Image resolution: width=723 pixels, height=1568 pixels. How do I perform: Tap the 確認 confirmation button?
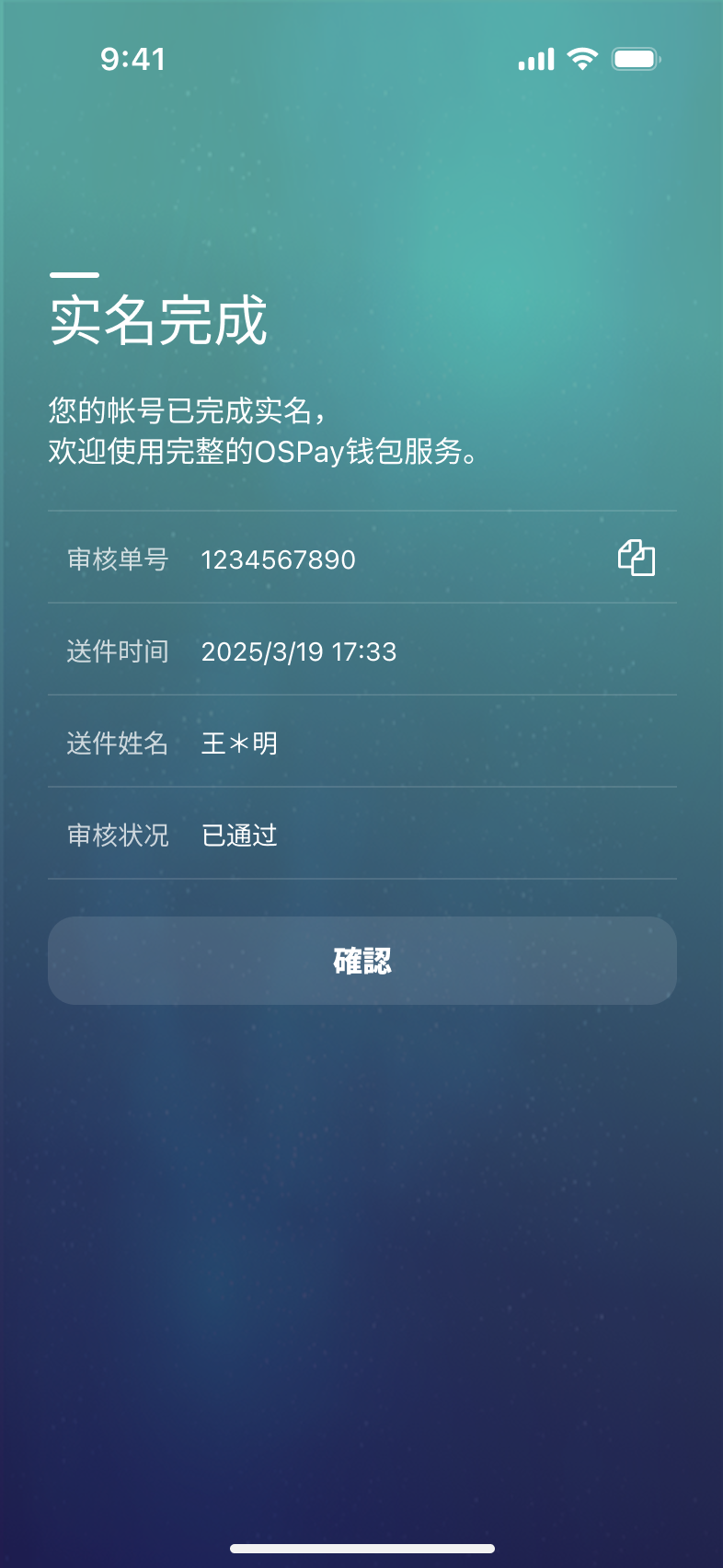coord(361,960)
